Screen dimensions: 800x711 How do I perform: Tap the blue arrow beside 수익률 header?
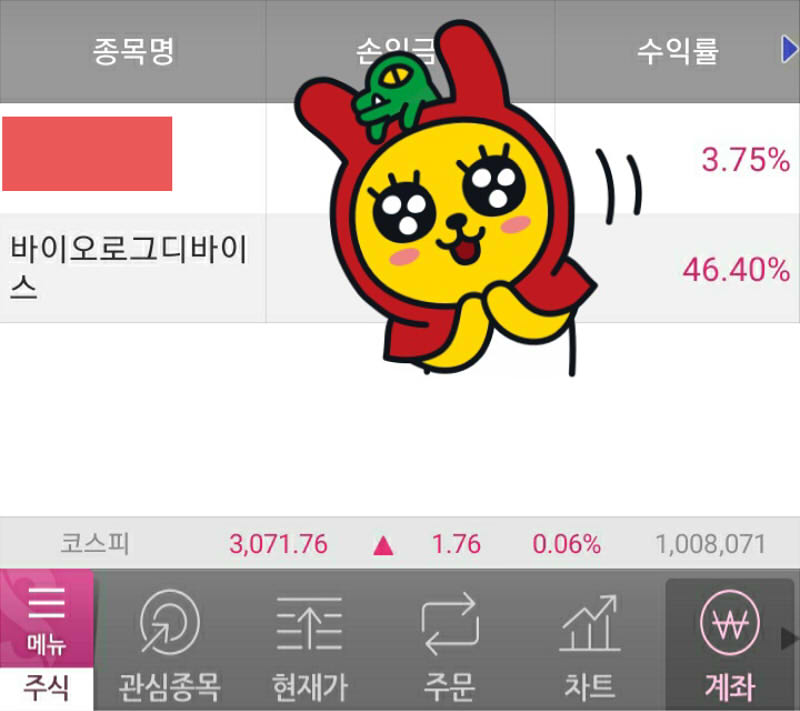pyautogui.click(x=789, y=51)
